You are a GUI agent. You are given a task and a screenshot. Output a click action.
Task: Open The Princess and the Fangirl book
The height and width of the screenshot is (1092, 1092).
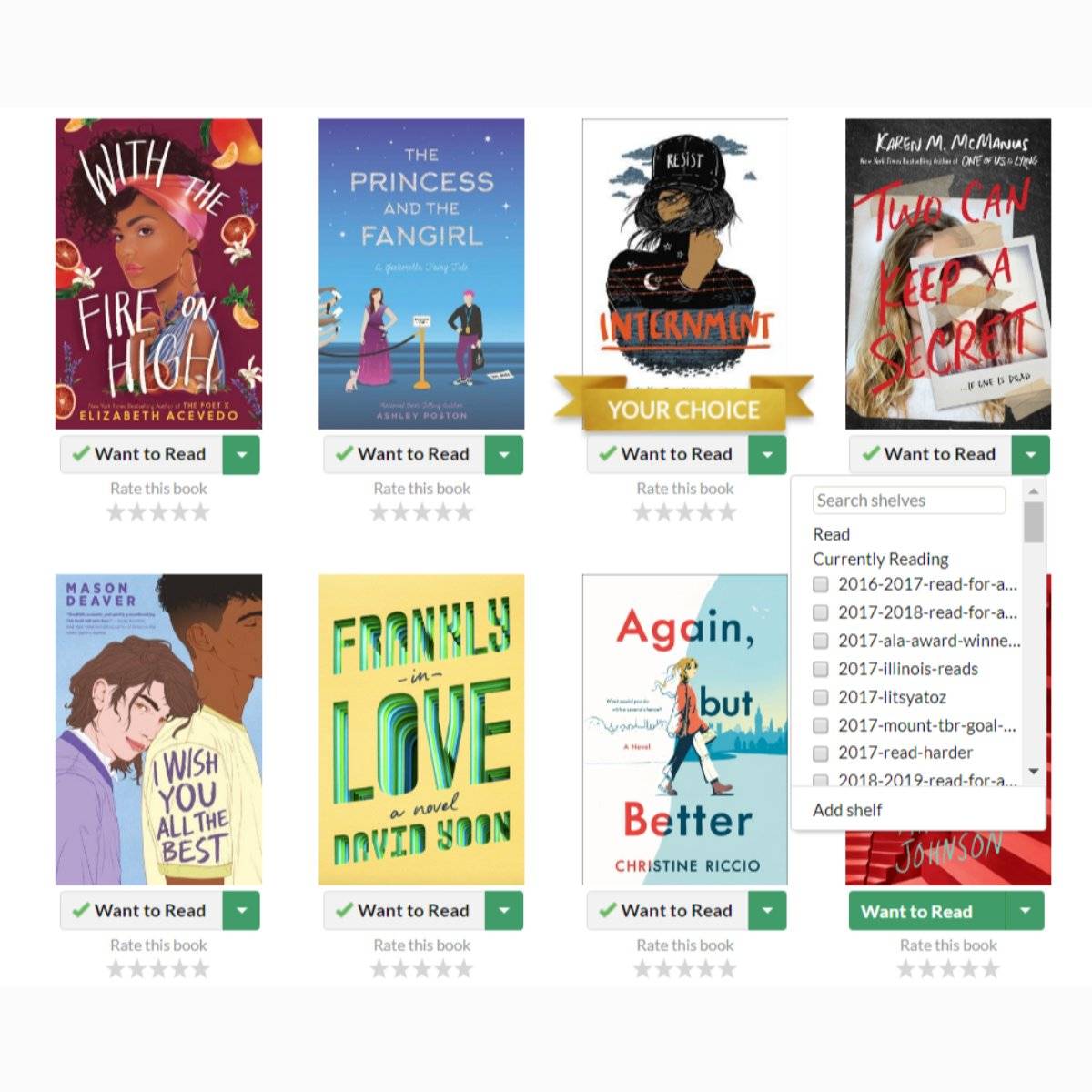pos(421,273)
